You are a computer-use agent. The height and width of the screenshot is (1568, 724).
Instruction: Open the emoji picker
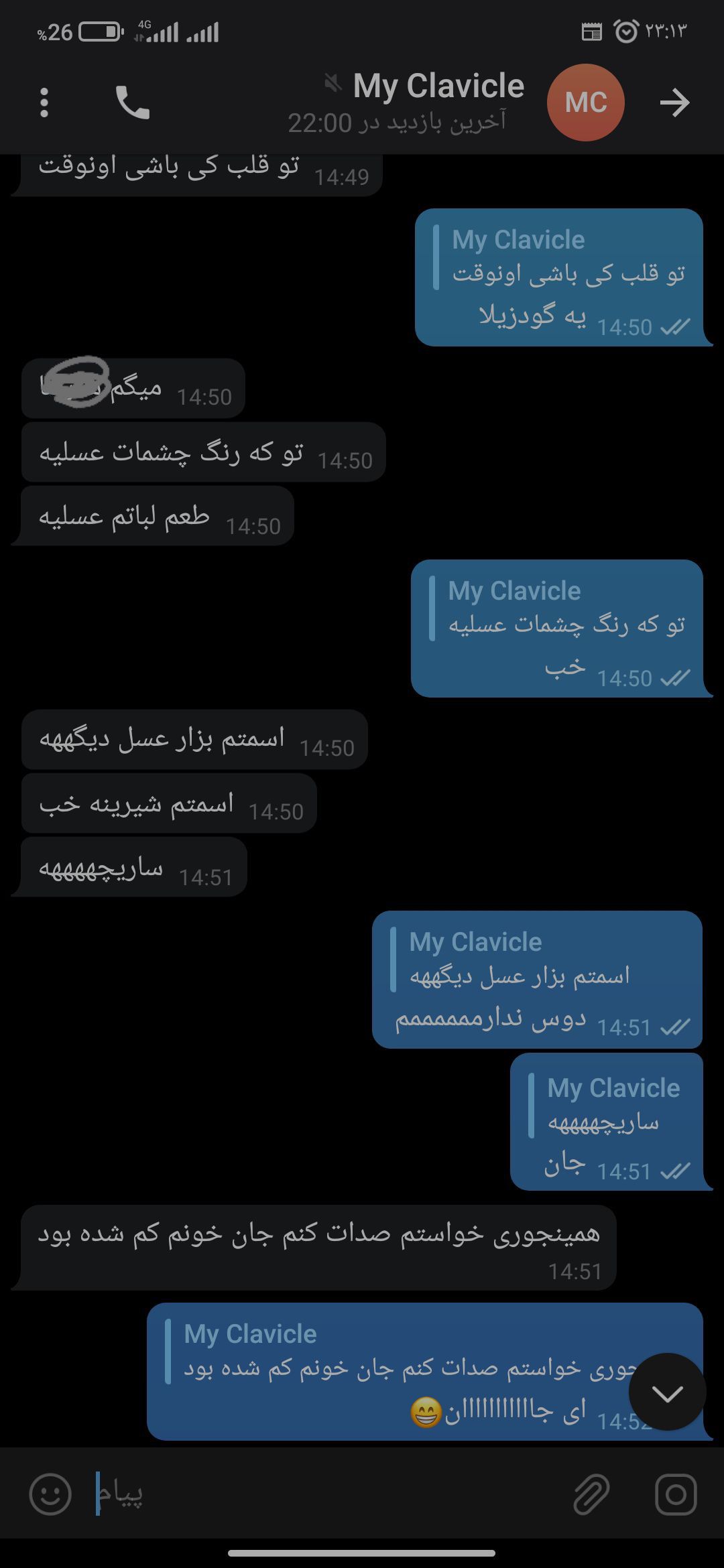pyautogui.click(x=50, y=1494)
